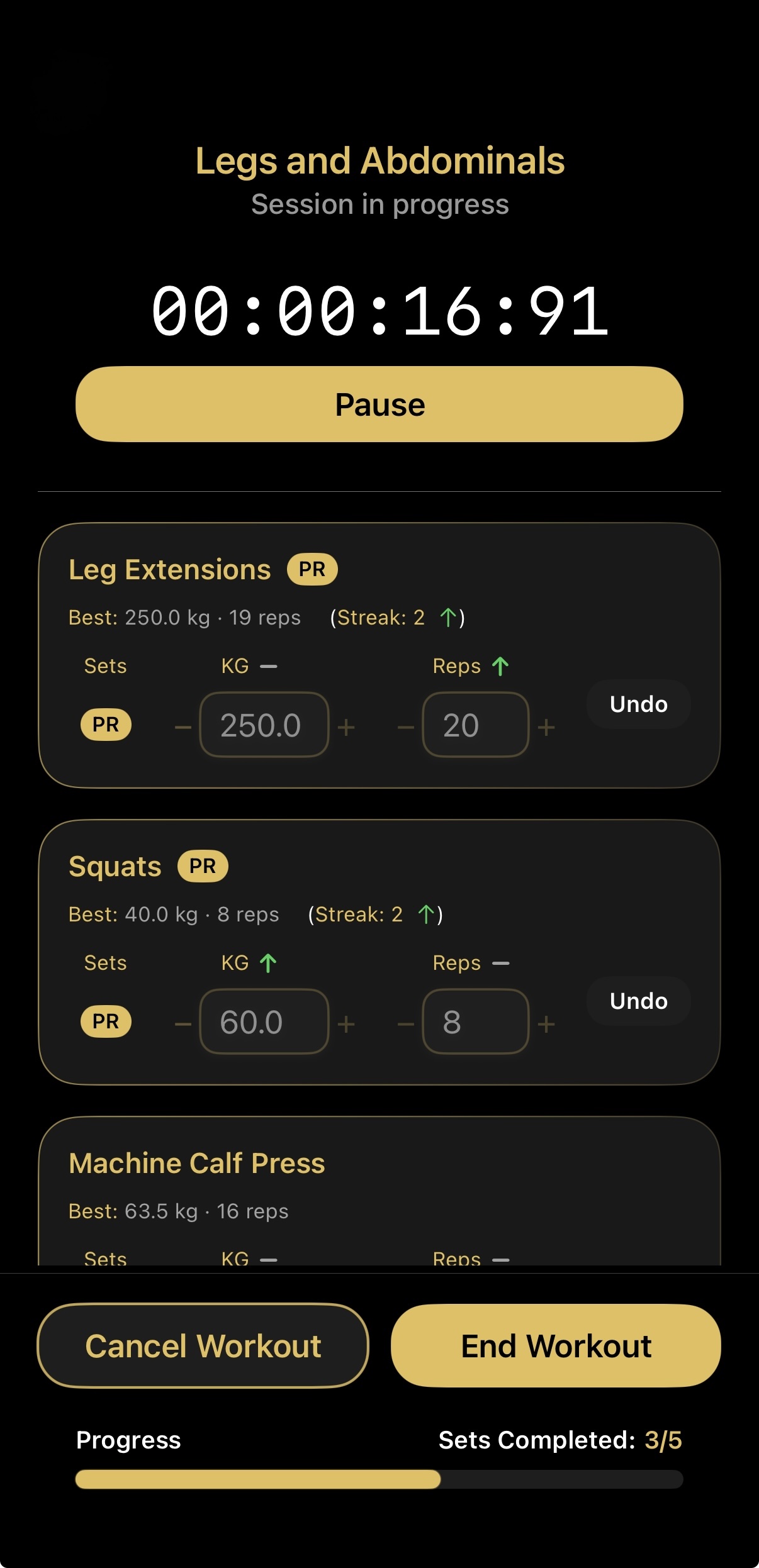End the workout session
The width and height of the screenshot is (759, 1568).
556,1346
